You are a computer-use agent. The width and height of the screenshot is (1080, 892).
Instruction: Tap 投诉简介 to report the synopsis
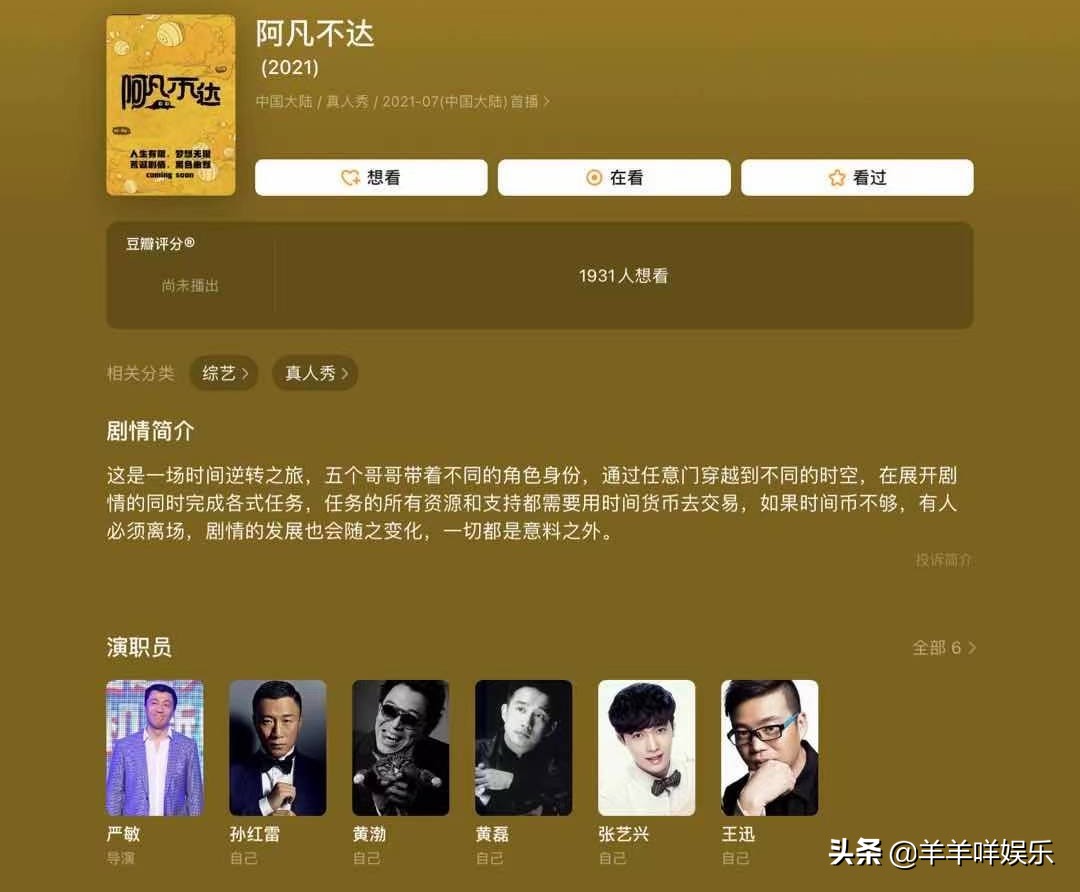coord(943,559)
